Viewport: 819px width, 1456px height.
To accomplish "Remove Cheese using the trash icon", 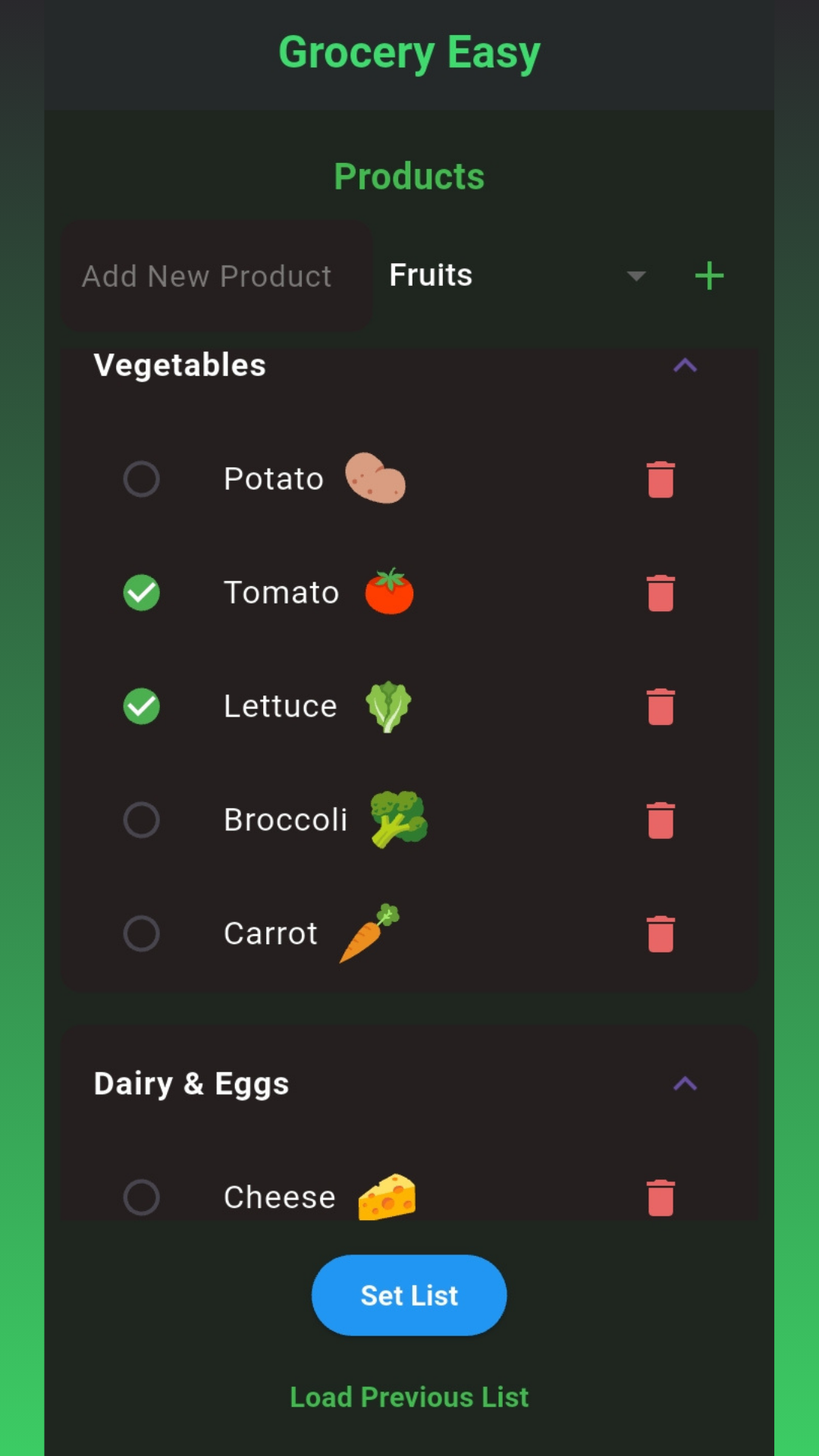I will (661, 1196).
